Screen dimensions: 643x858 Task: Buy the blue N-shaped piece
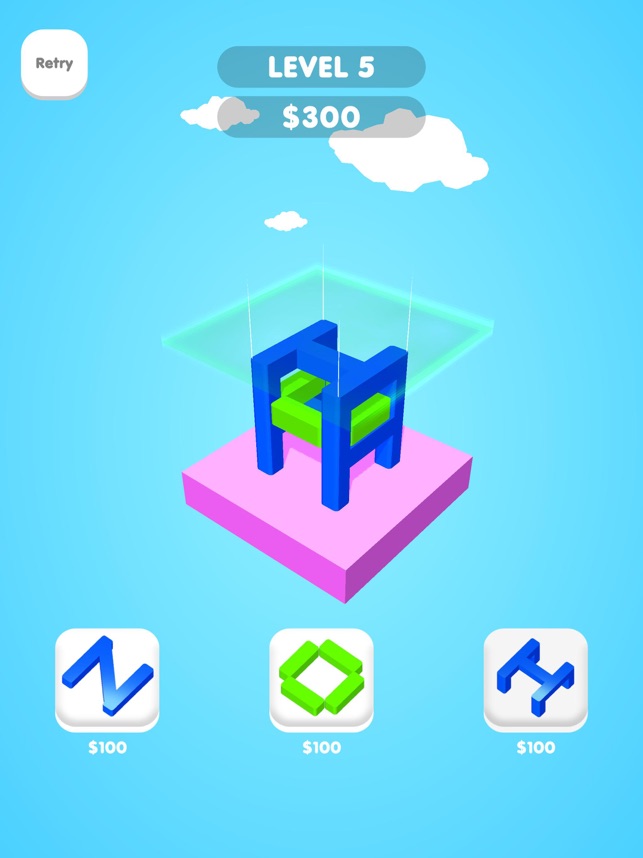(107, 679)
